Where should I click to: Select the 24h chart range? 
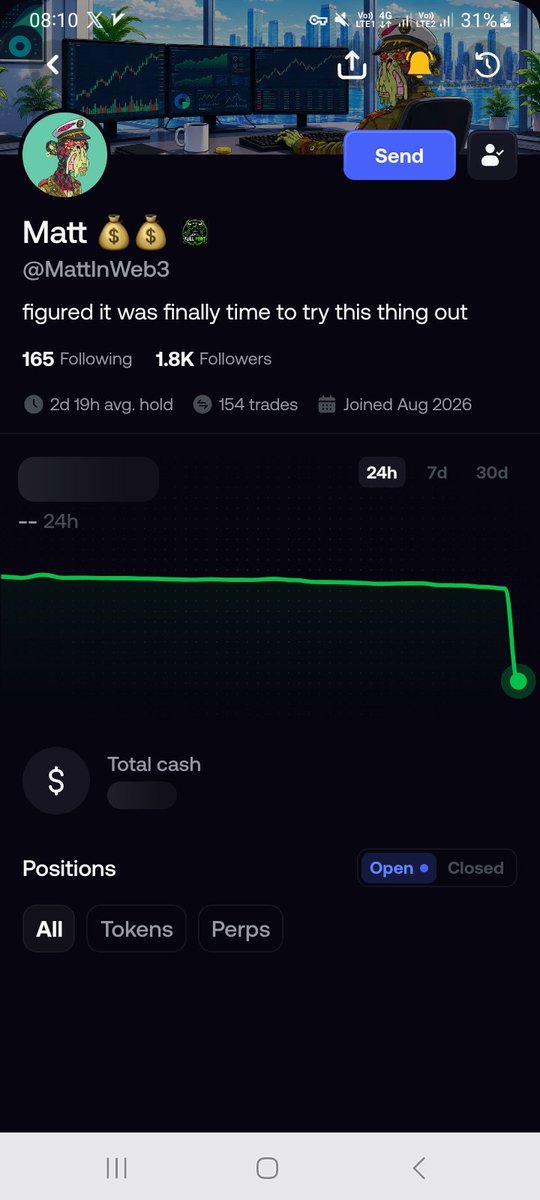pos(381,472)
